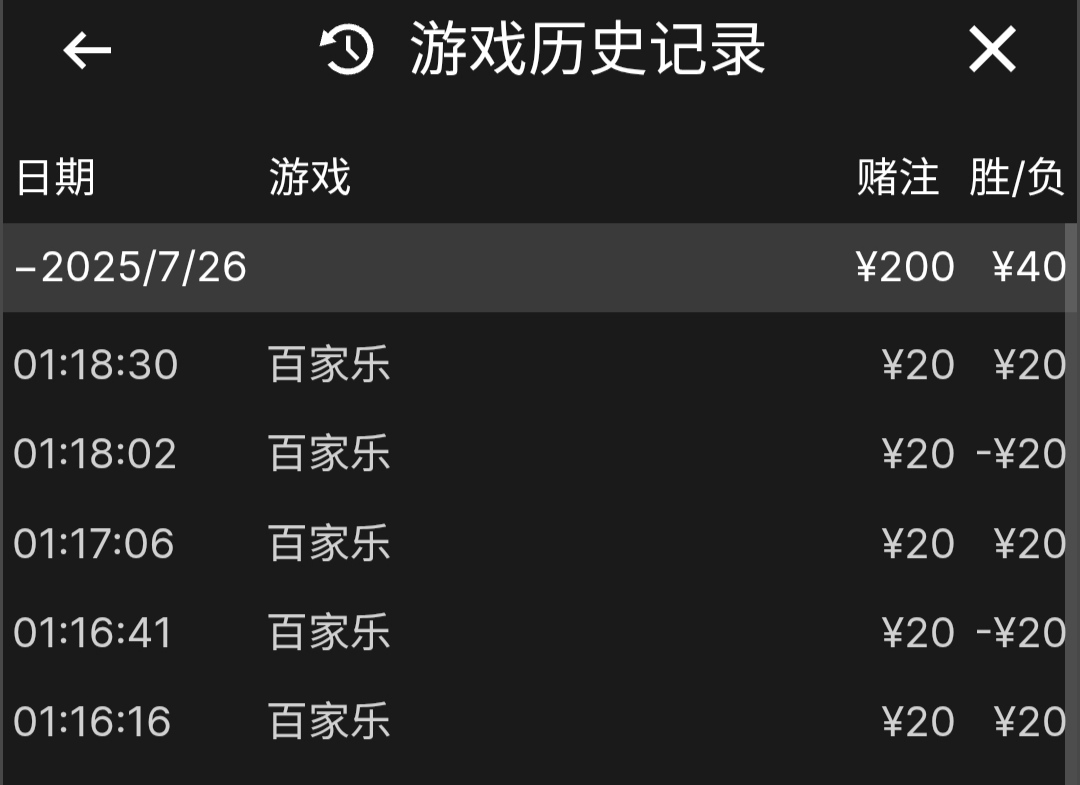
Task: Select the 01:16:41 百家乐 entry
Action: coord(330,633)
